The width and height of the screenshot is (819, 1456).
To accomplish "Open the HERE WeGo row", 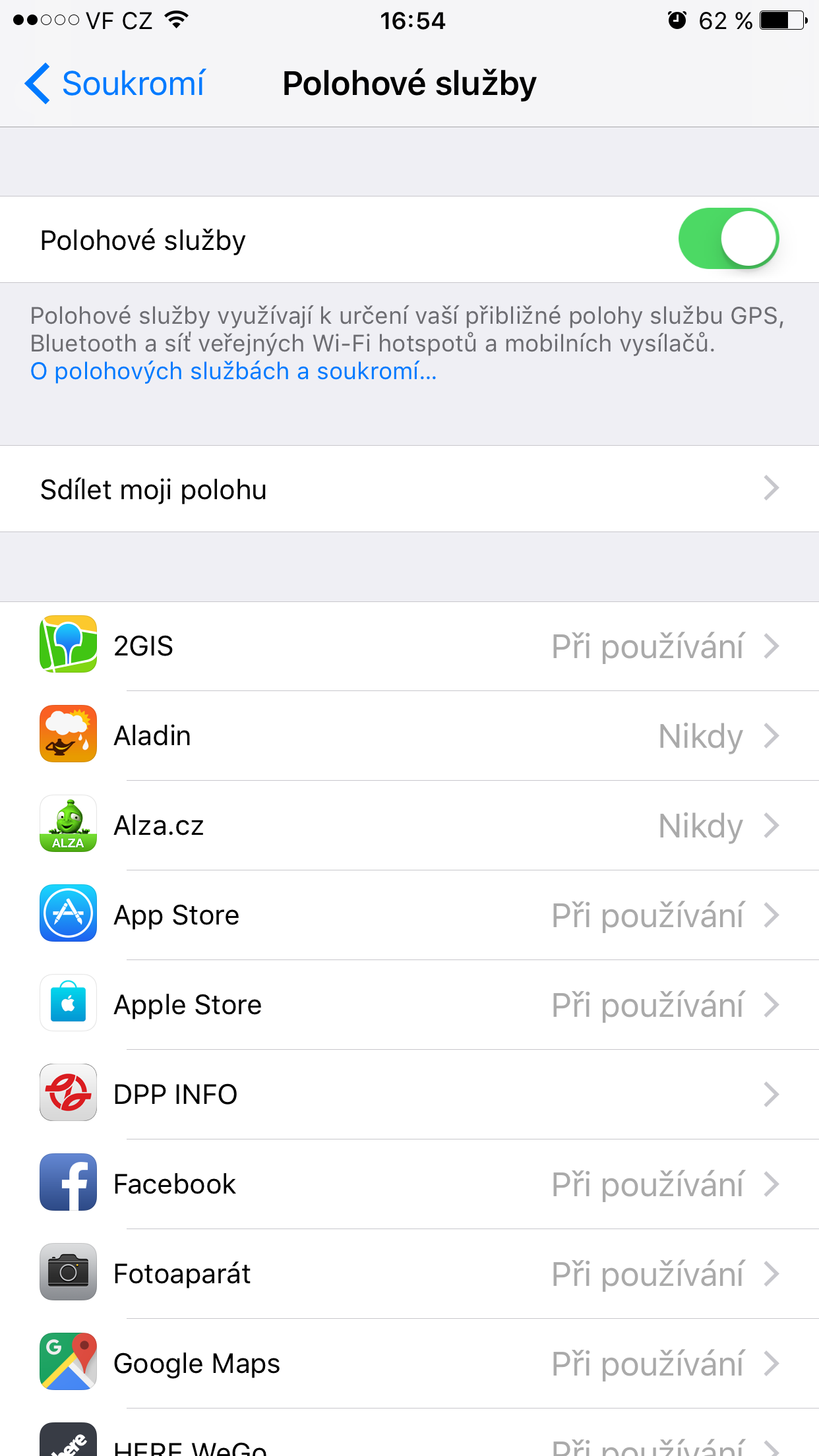I will click(409, 1445).
